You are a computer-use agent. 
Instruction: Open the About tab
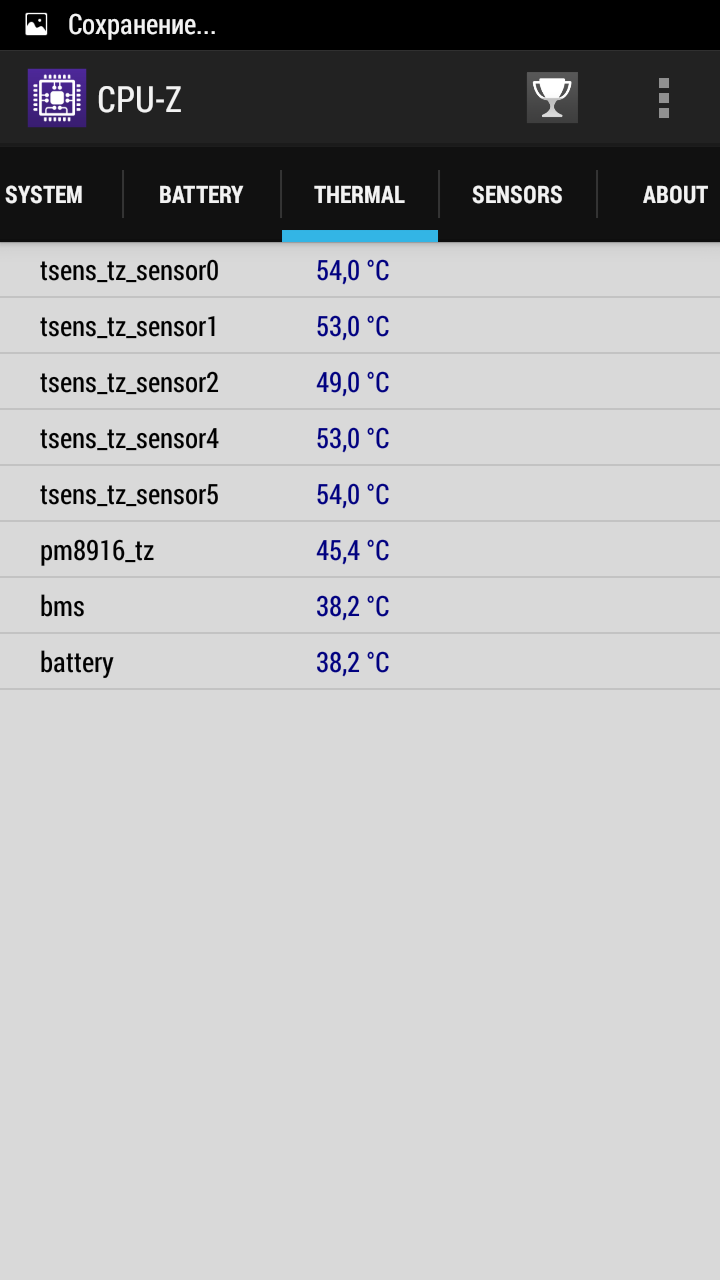(674, 195)
